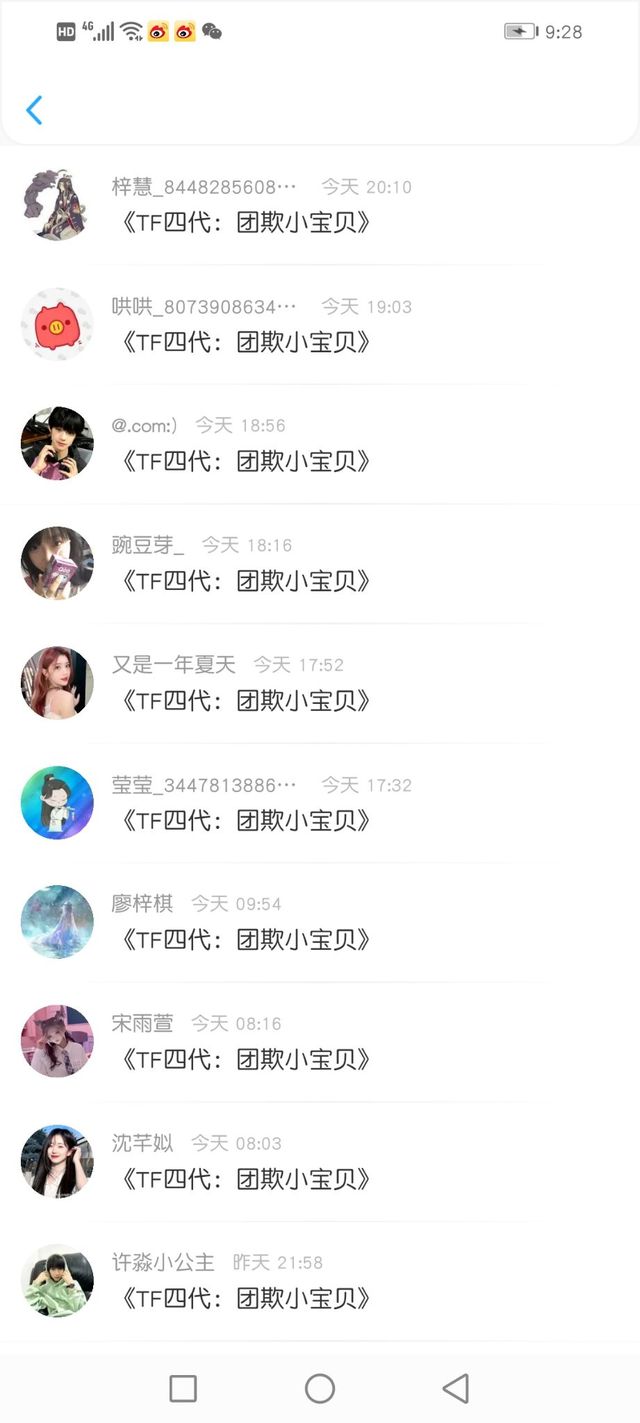The image size is (640, 1423).
Task: Open the entry from 又是一年夏天
Action: click(320, 683)
